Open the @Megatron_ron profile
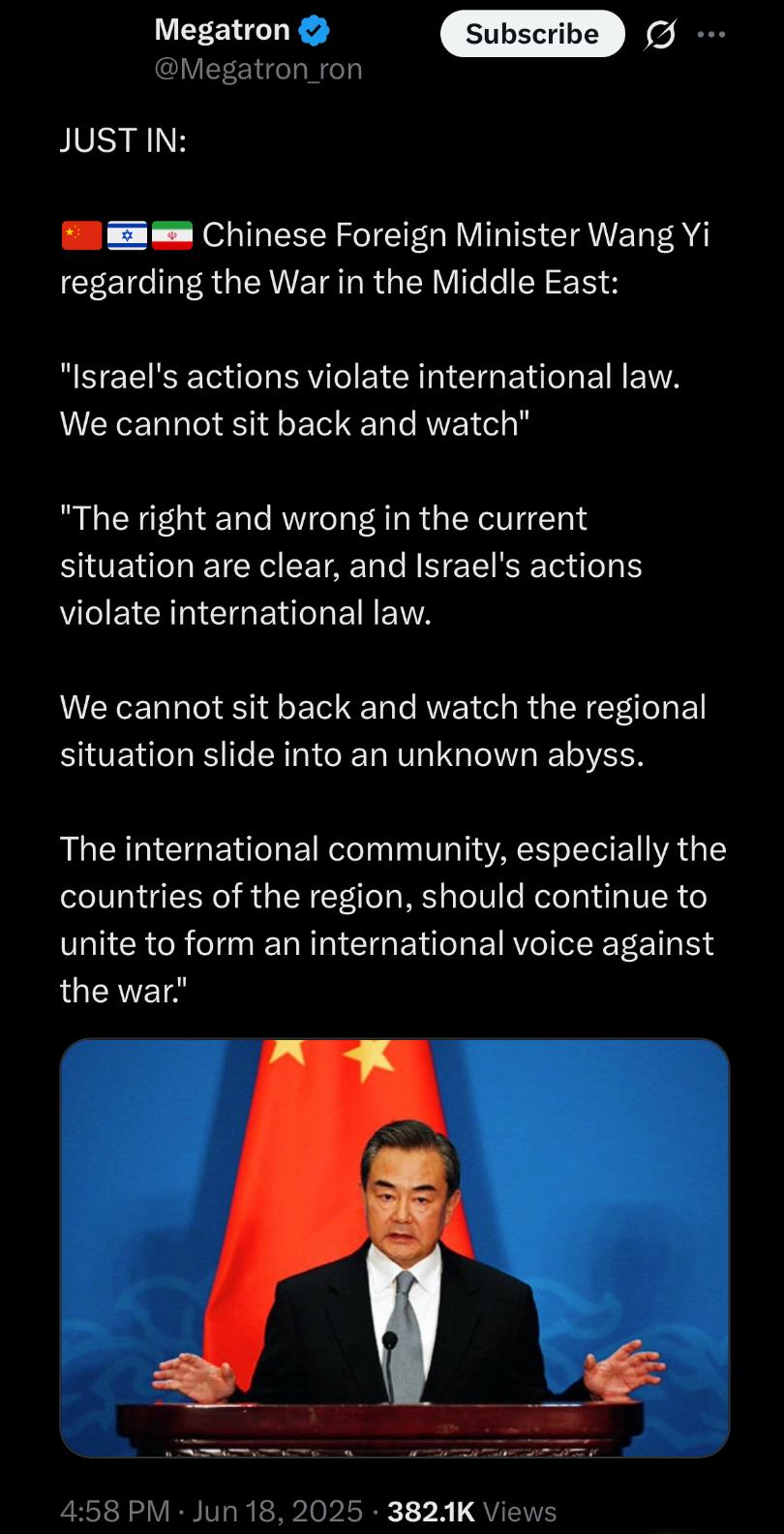 (258, 69)
